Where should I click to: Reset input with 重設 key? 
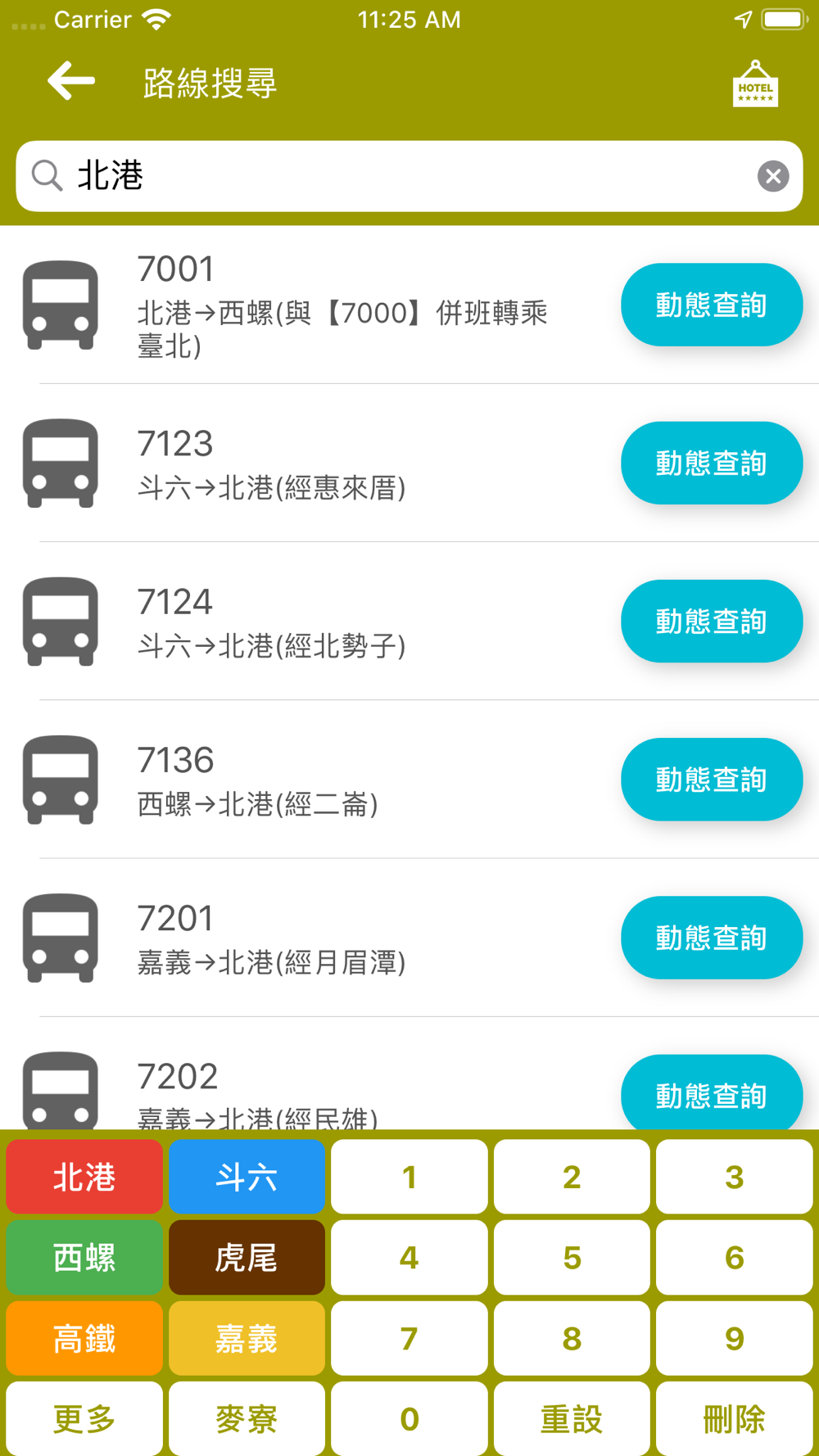(x=572, y=1418)
